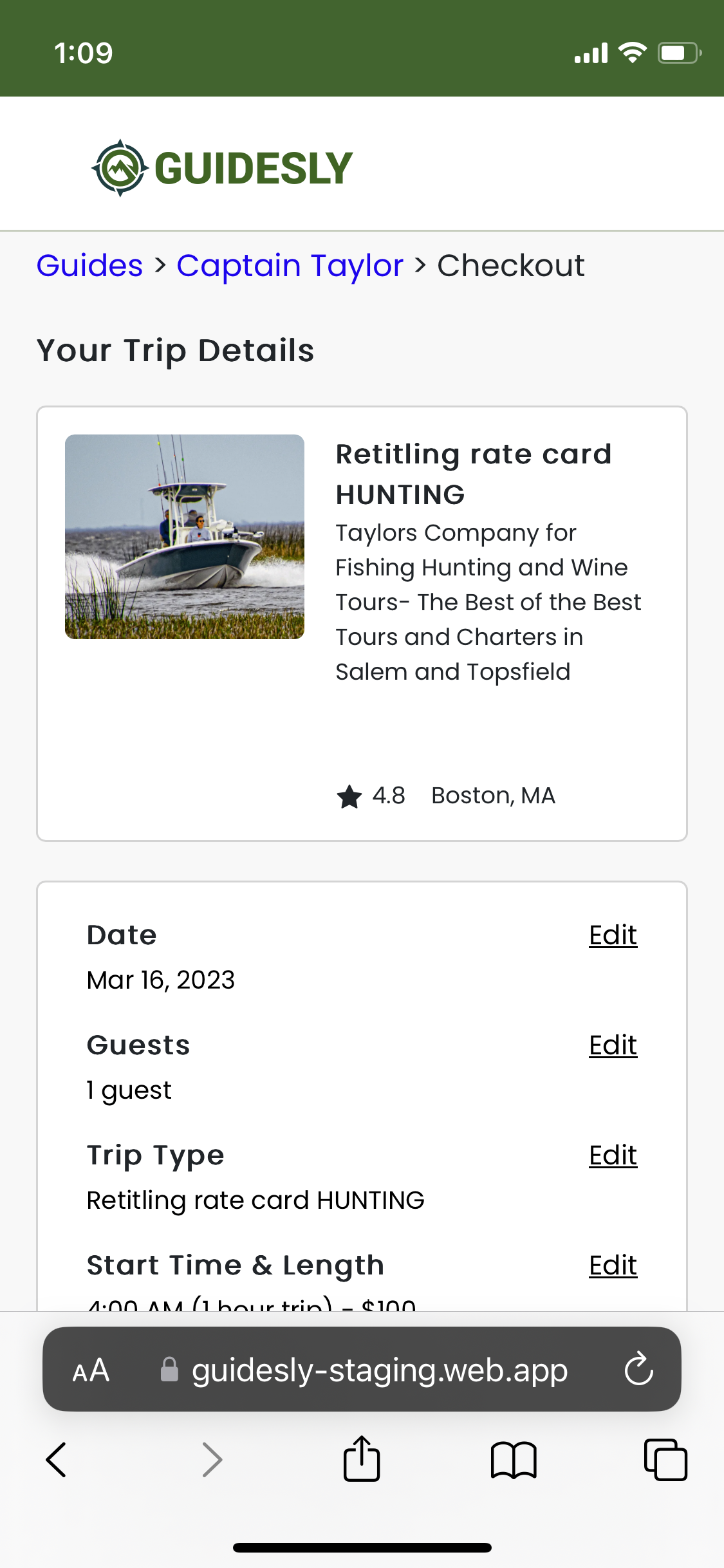The height and width of the screenshot is (1568, 724).
Task: Select the Checkout breadcrumb text
Action: tap(510, 265)
